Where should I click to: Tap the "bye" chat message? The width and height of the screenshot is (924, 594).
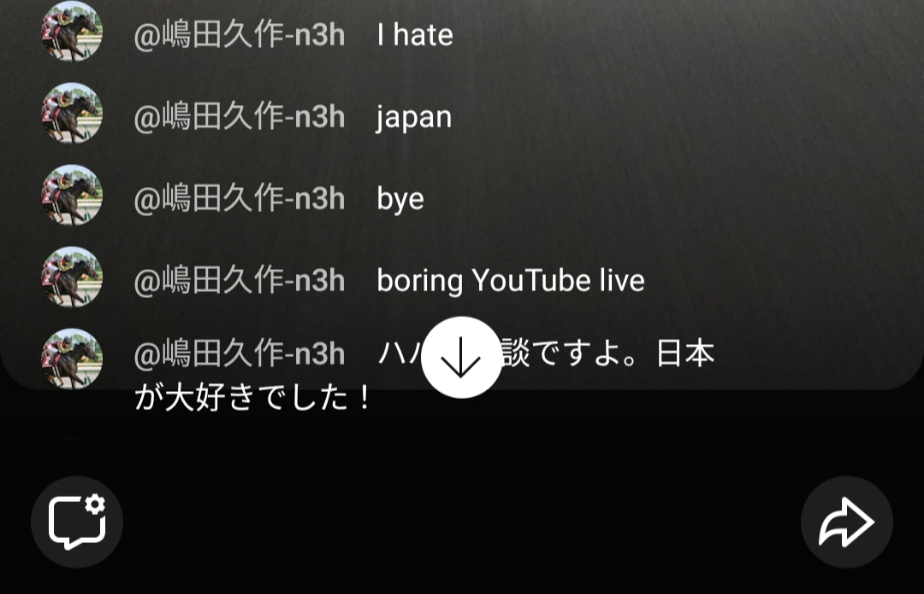(400, 199)
